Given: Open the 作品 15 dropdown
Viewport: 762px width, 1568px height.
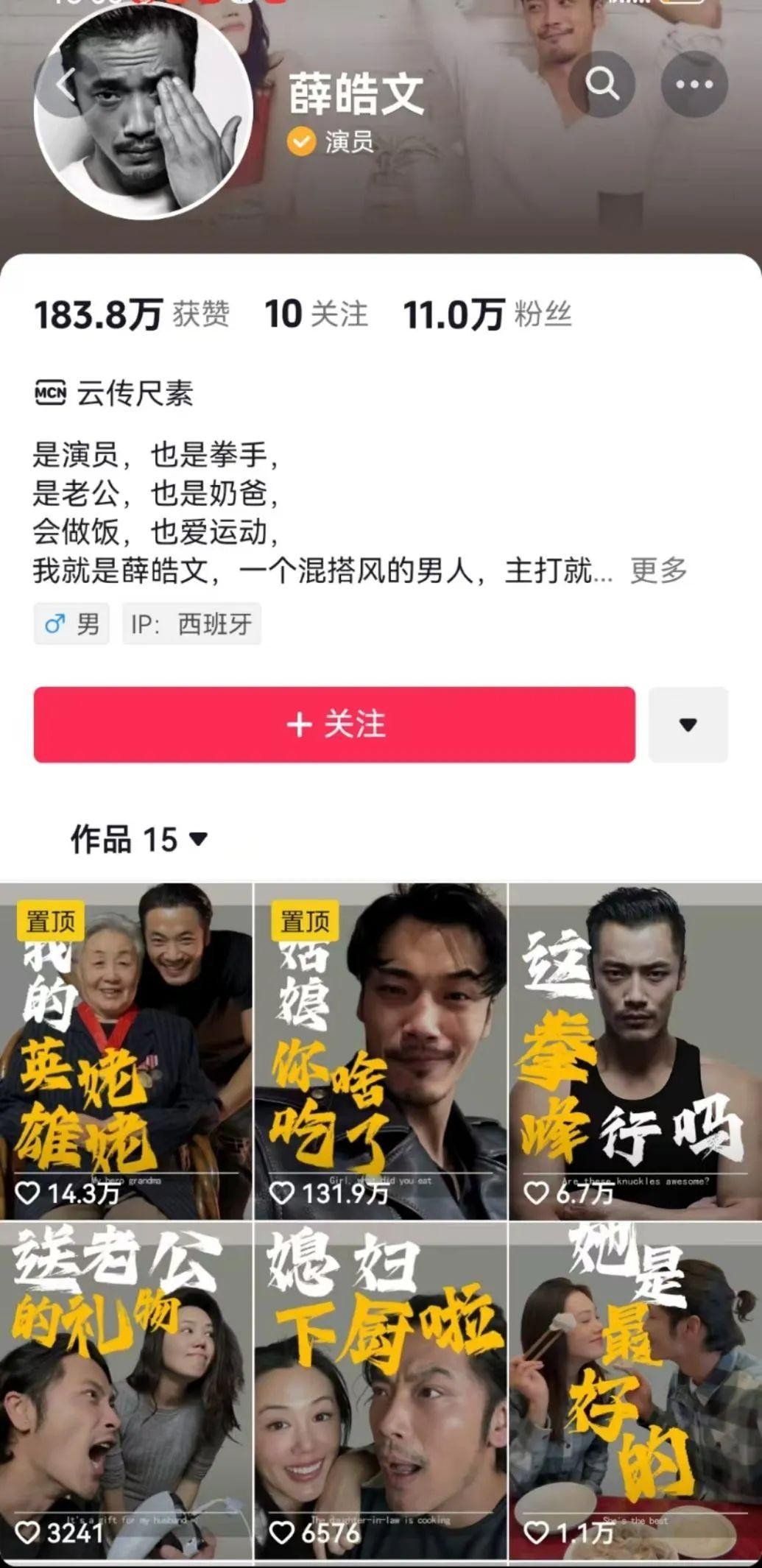Looking at the screenshot, I should (x=139, y=839).
